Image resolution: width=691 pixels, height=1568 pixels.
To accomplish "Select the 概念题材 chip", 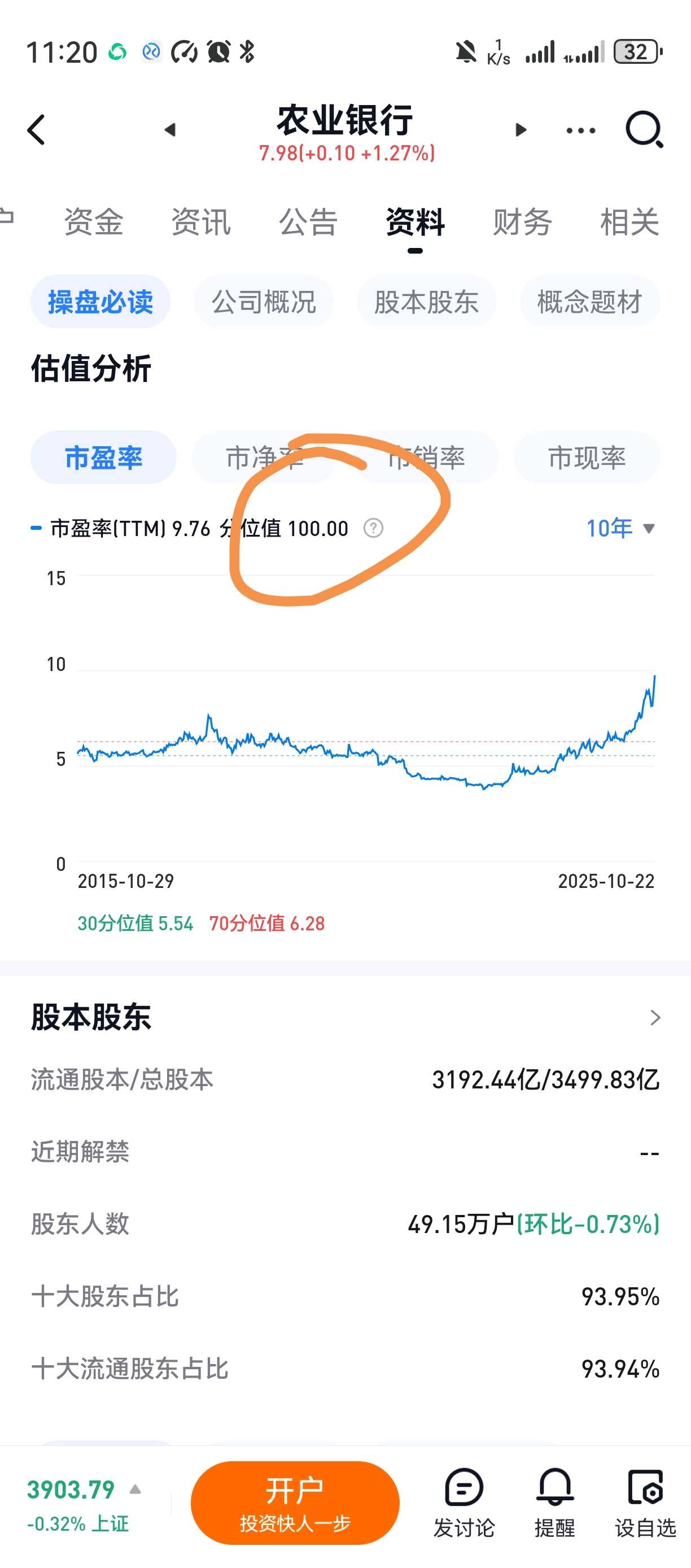I will (x=589, y=302).
